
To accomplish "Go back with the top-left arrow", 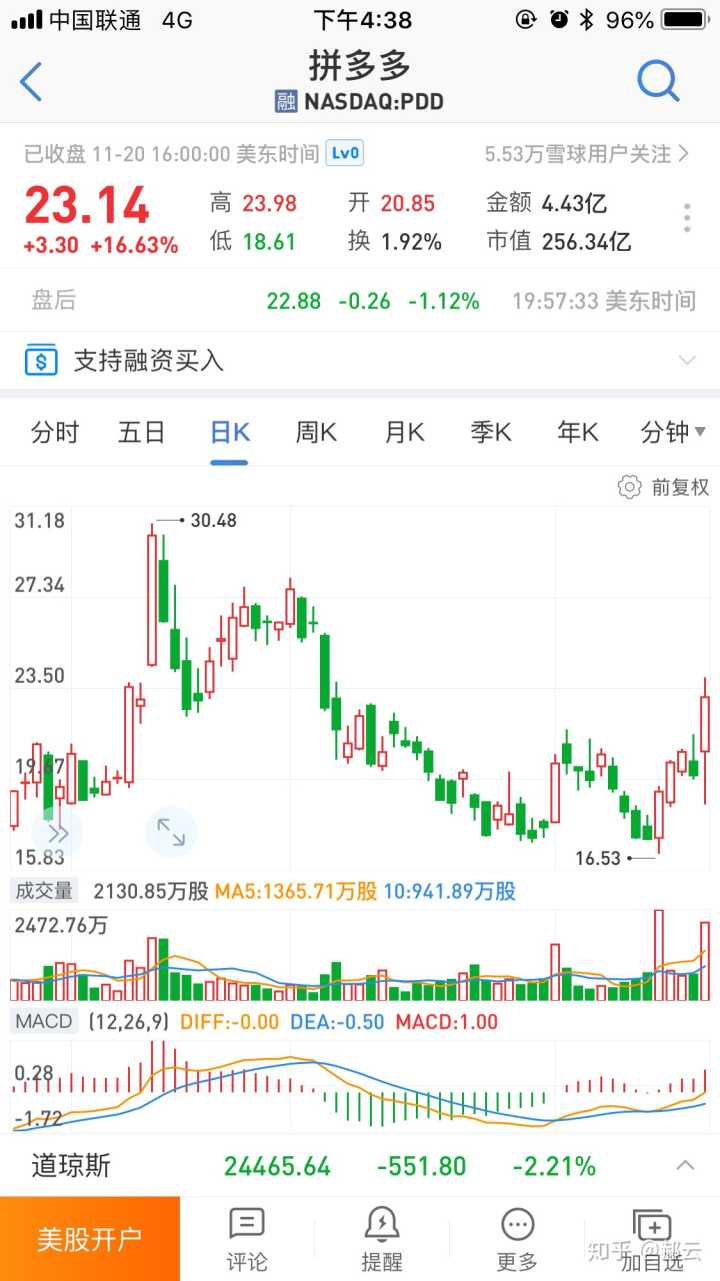I will (32, 82).
